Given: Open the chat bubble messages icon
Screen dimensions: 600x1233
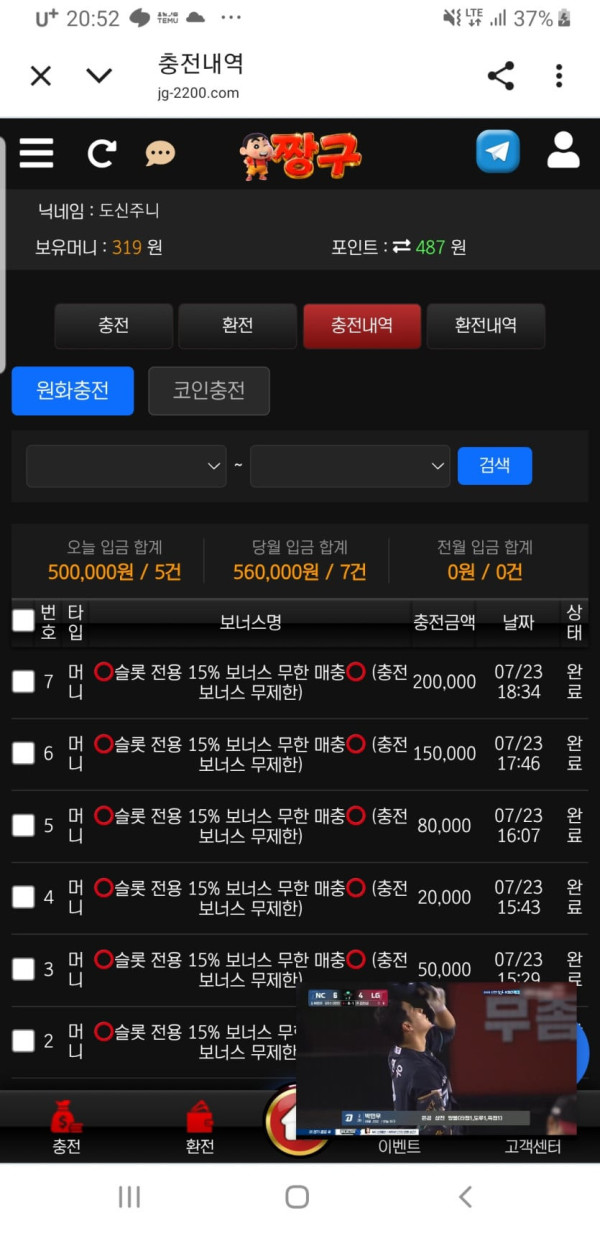Looking at the screenshot, I should pyautogui.click(x=160, y=153).
